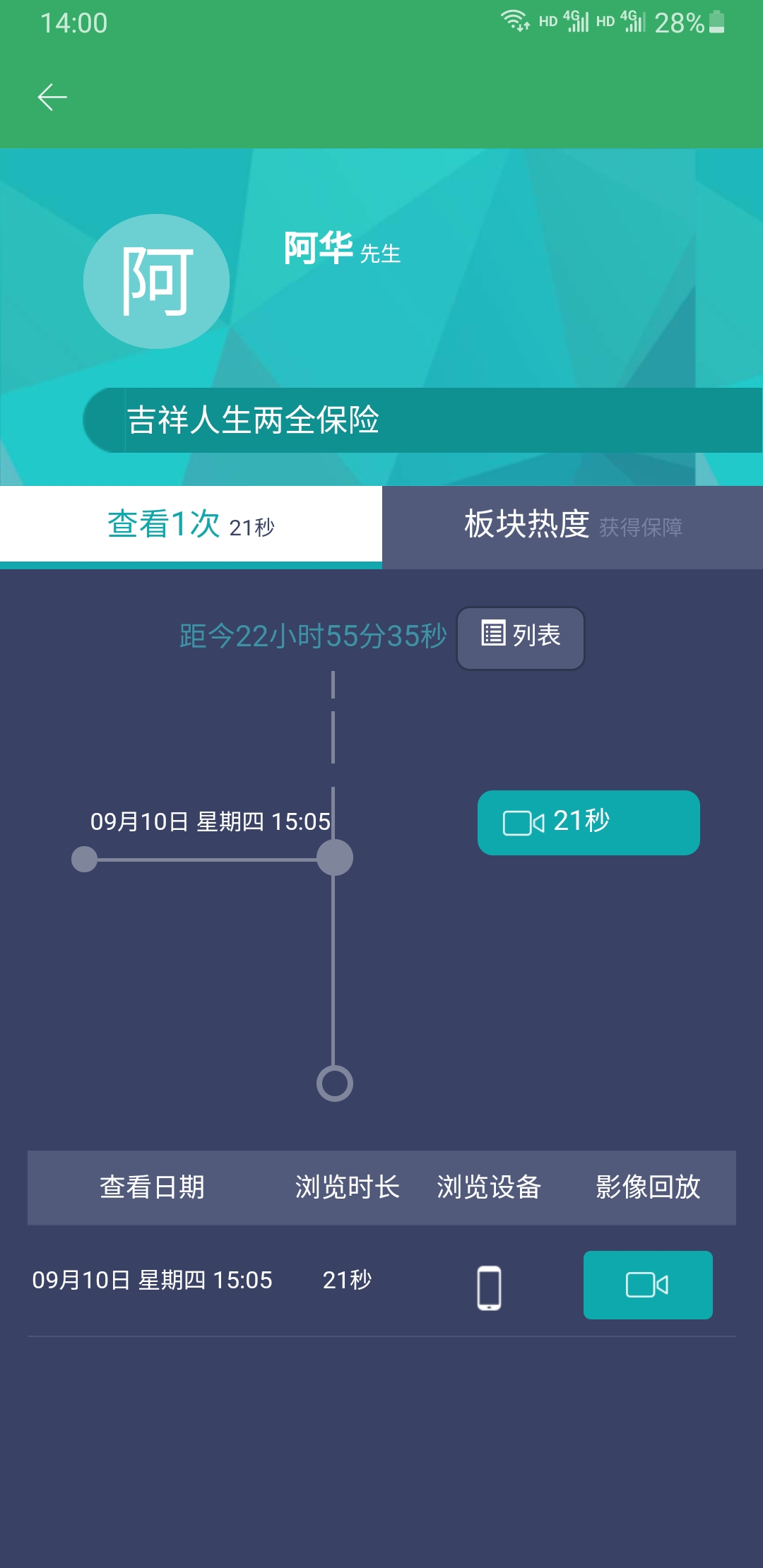Go back using the top-left arrow
763x1568 pixels.
pos(52,97)
